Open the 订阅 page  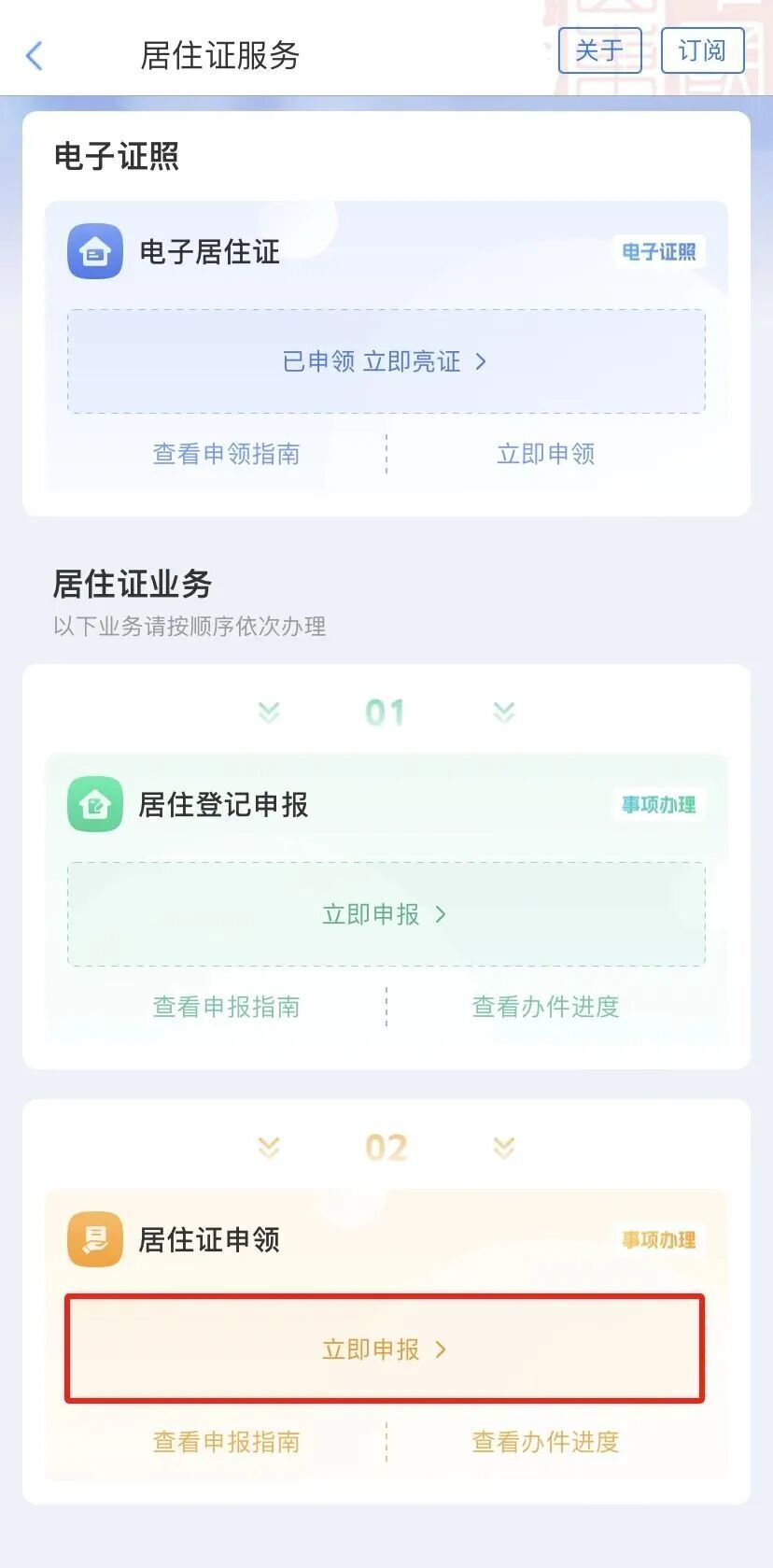[702, 50]
